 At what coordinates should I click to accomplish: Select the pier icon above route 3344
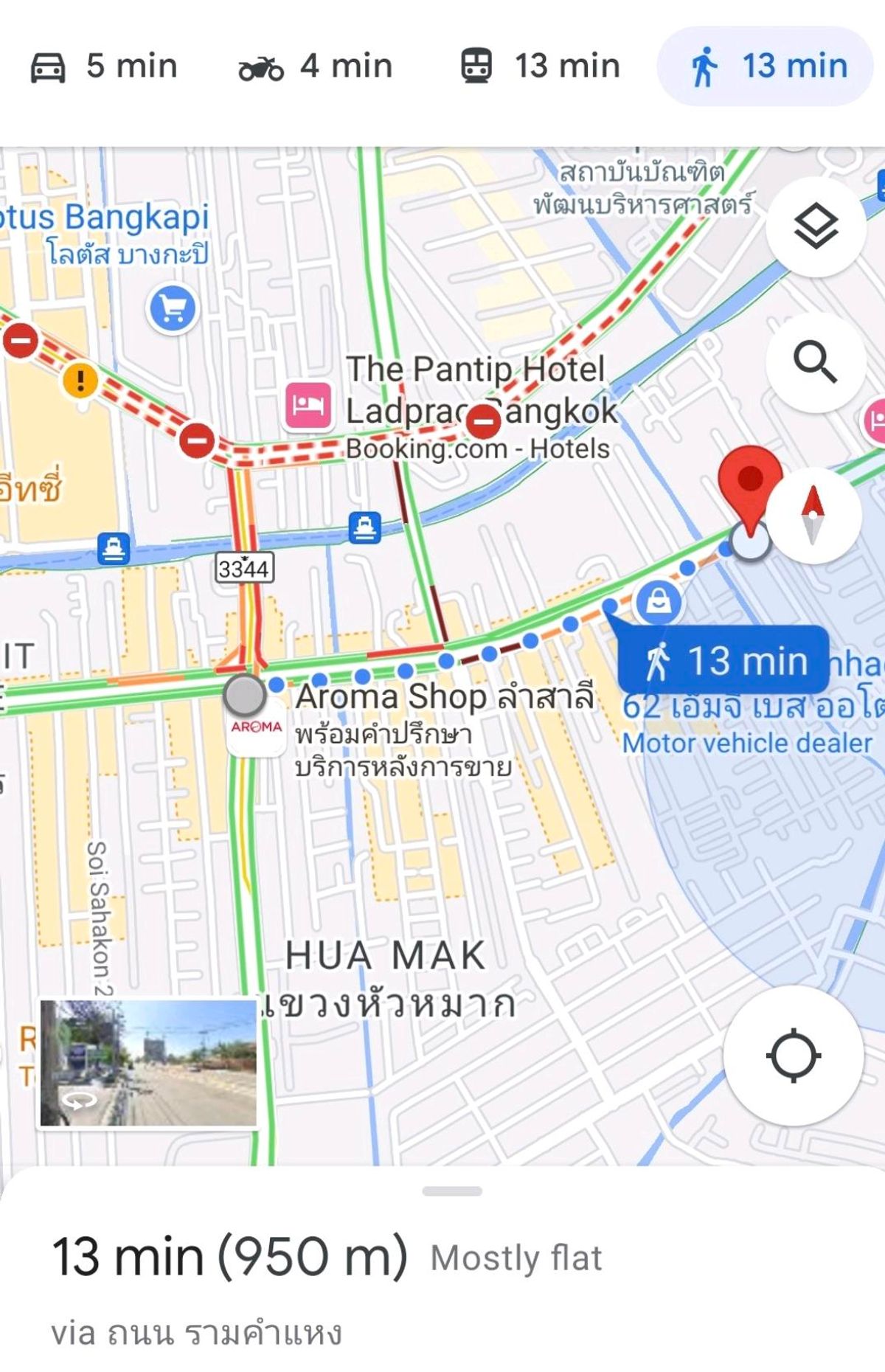click(x=364, y=527)
